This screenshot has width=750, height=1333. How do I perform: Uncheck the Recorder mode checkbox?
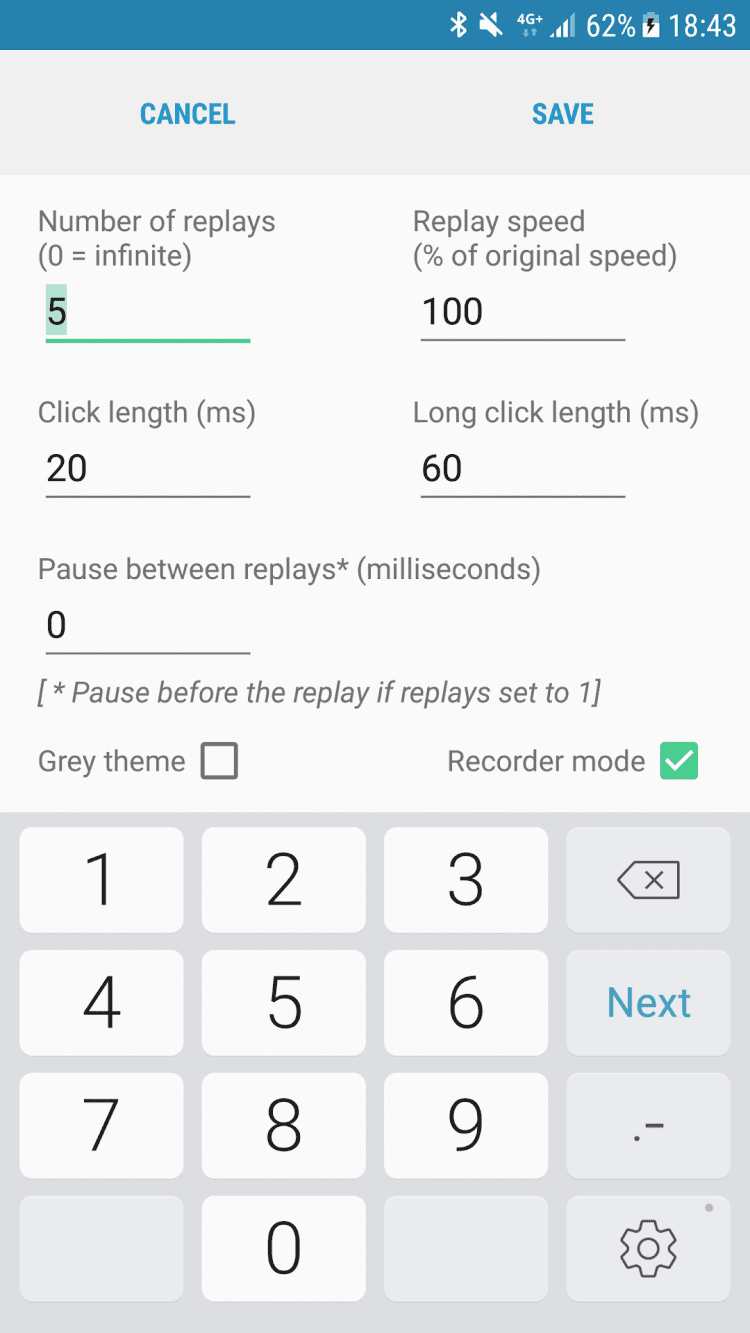[679, 761]
